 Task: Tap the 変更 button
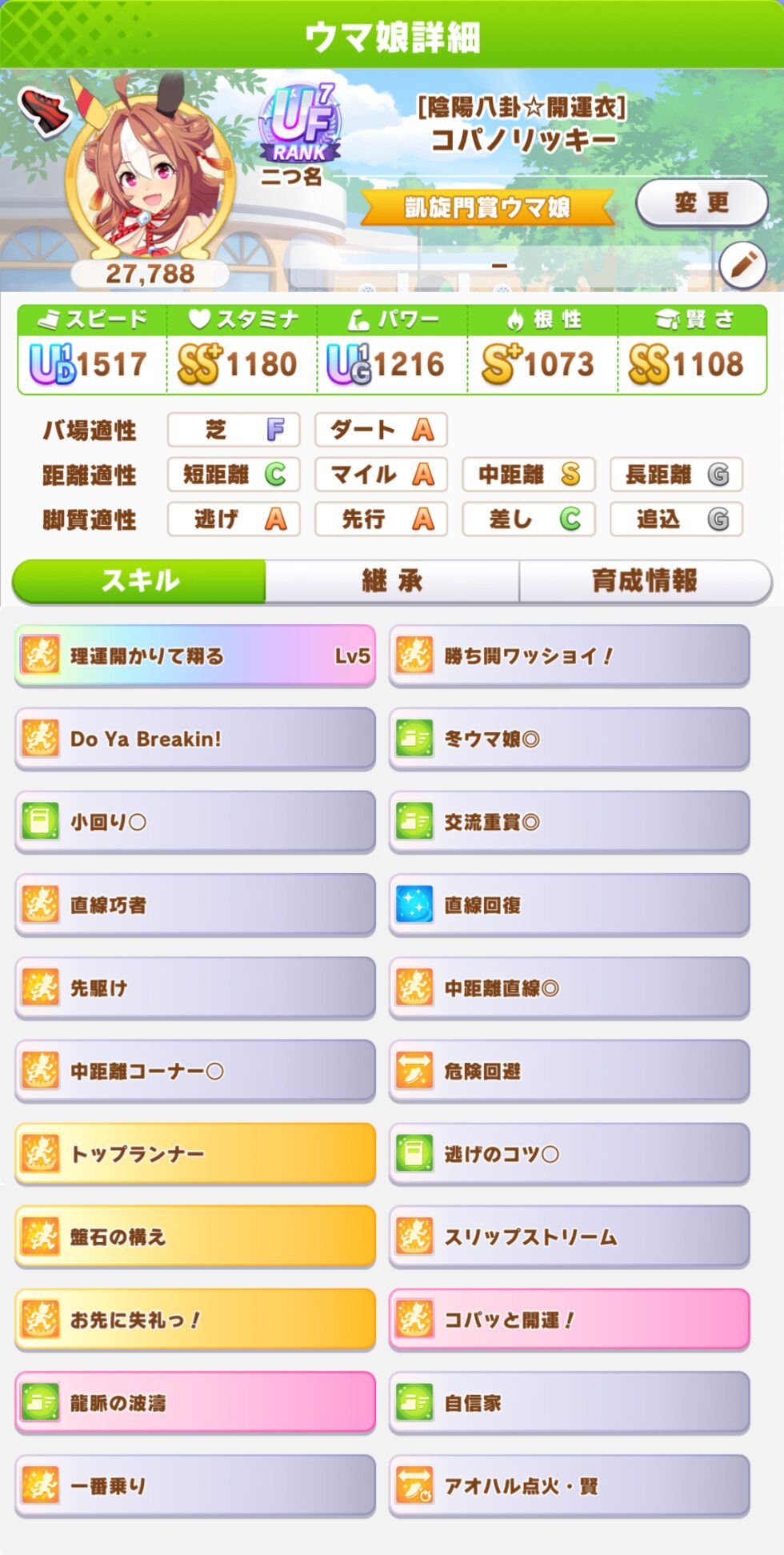pyautogui.click(x=702, y=203)
